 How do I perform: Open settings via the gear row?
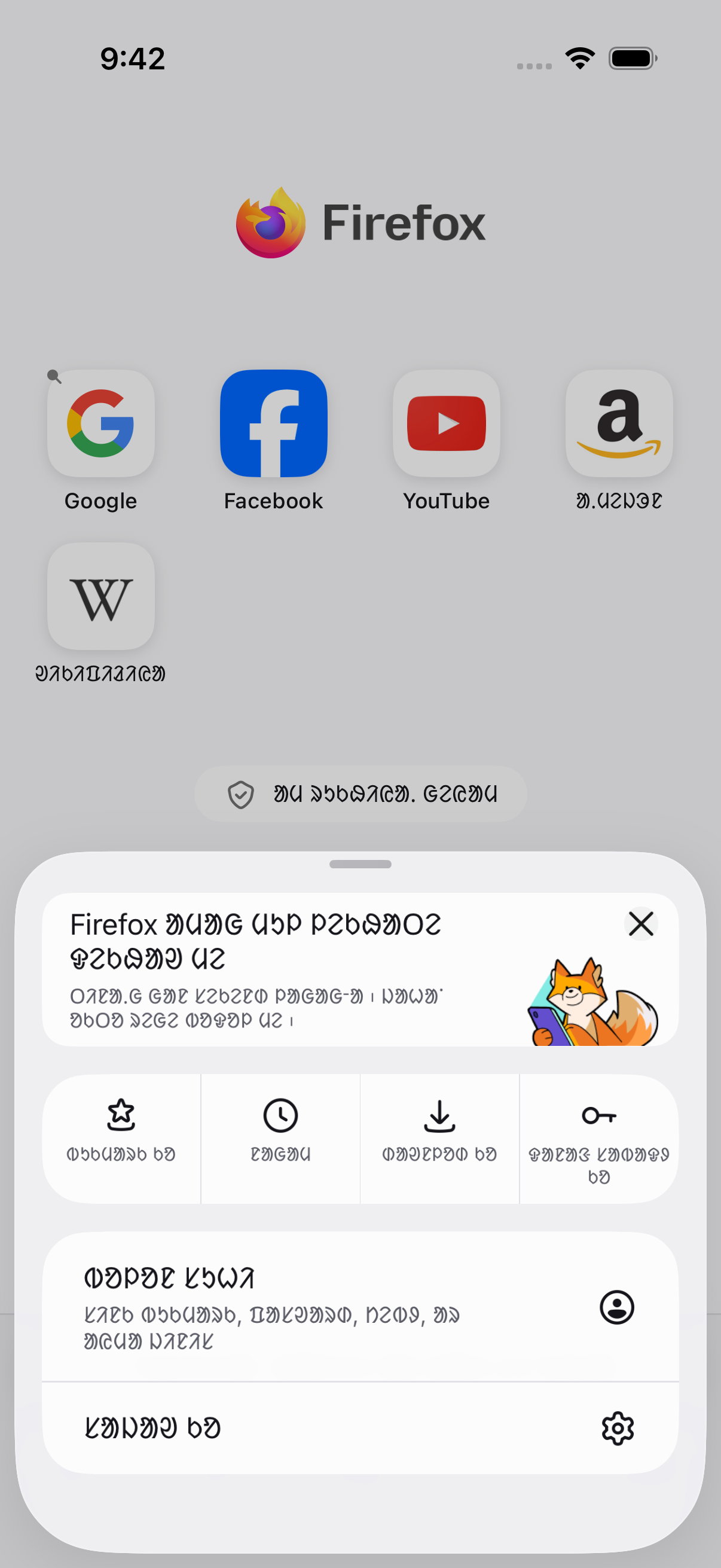[x=360, y=1428]
